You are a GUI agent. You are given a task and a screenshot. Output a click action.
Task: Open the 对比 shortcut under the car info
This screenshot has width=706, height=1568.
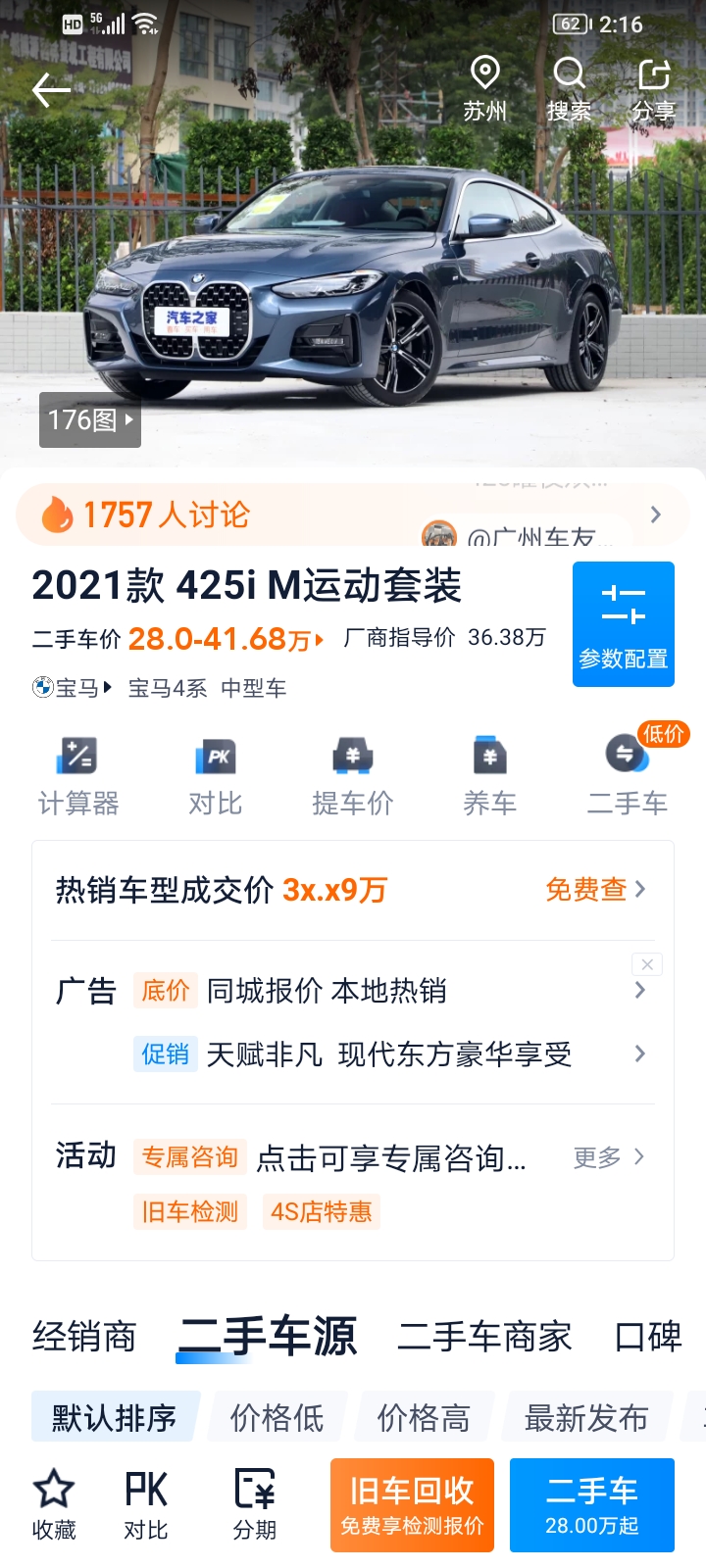tap(216, 776)
